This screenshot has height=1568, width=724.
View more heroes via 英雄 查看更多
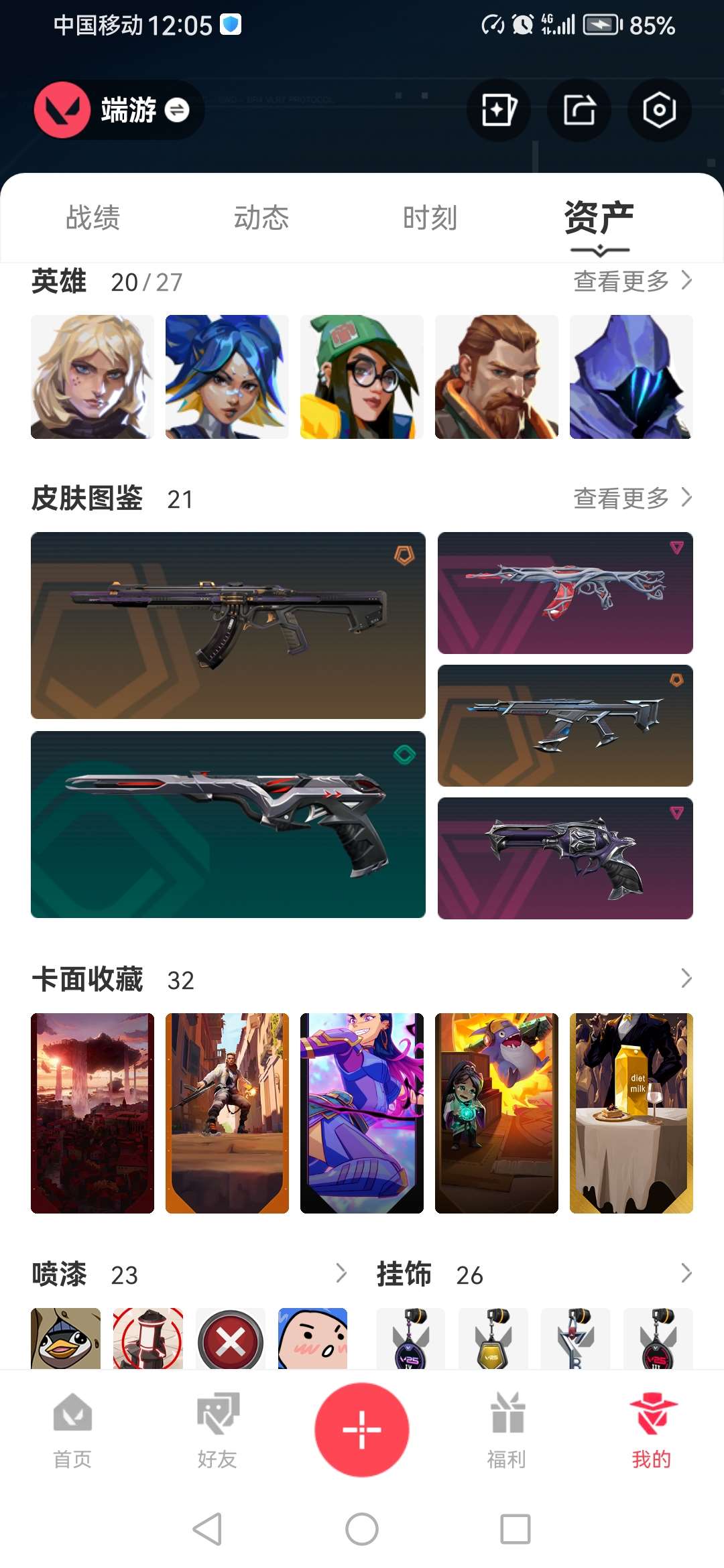pos(632,281)
